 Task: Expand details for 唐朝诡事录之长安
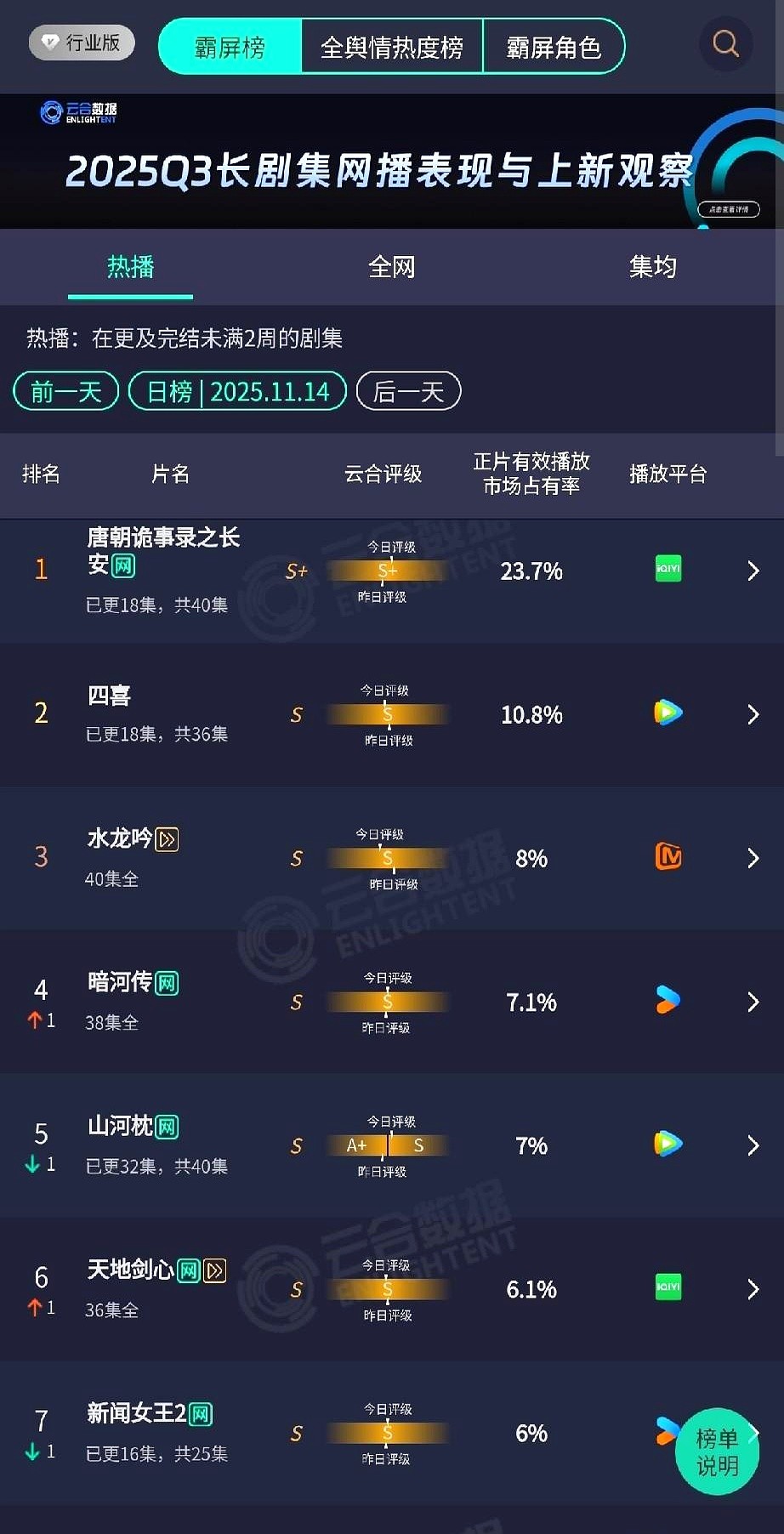[x=753, y=571]
